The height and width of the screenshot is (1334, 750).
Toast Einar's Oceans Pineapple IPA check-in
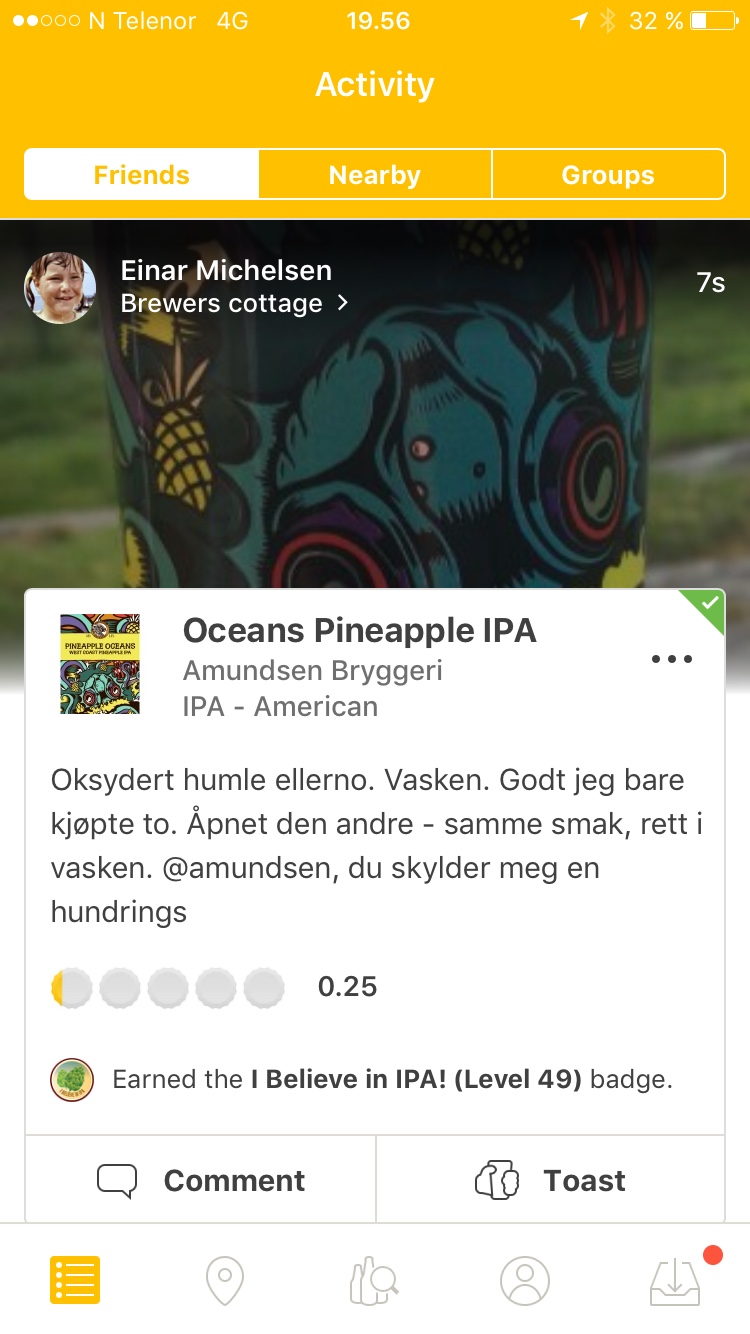click(550, 1180)
